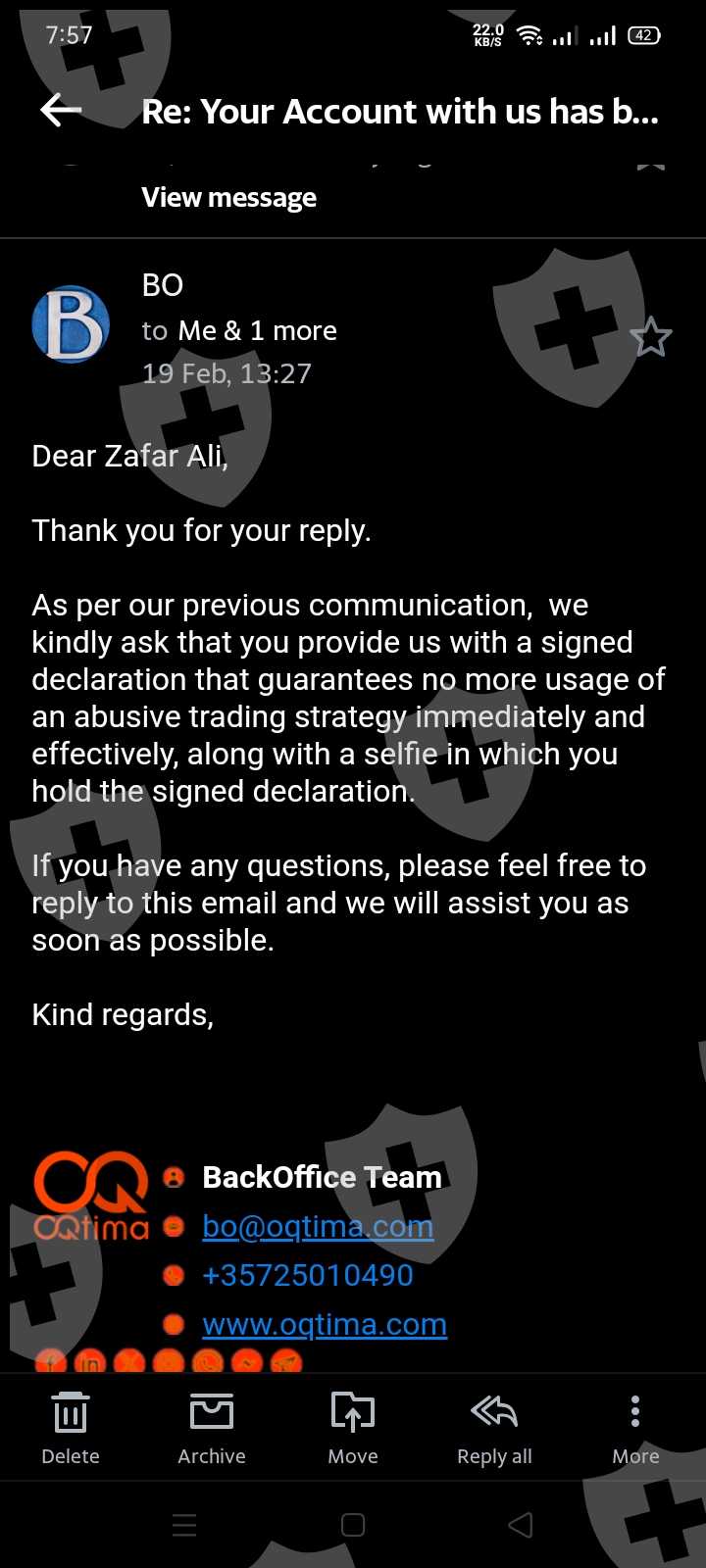Tap the system back triangle
The image size is (706, 1568).
click(x=521, y=1525)
